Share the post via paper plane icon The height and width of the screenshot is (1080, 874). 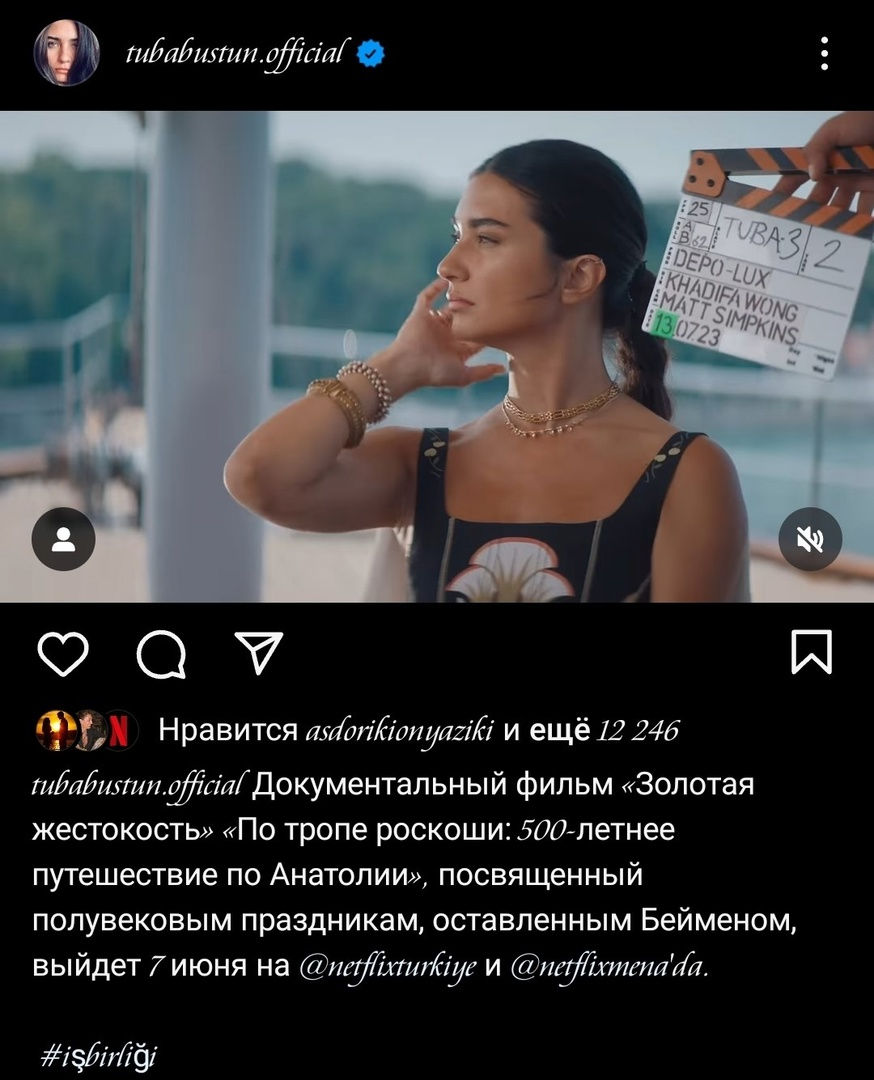pyautogui.click(x=258, y=653)
